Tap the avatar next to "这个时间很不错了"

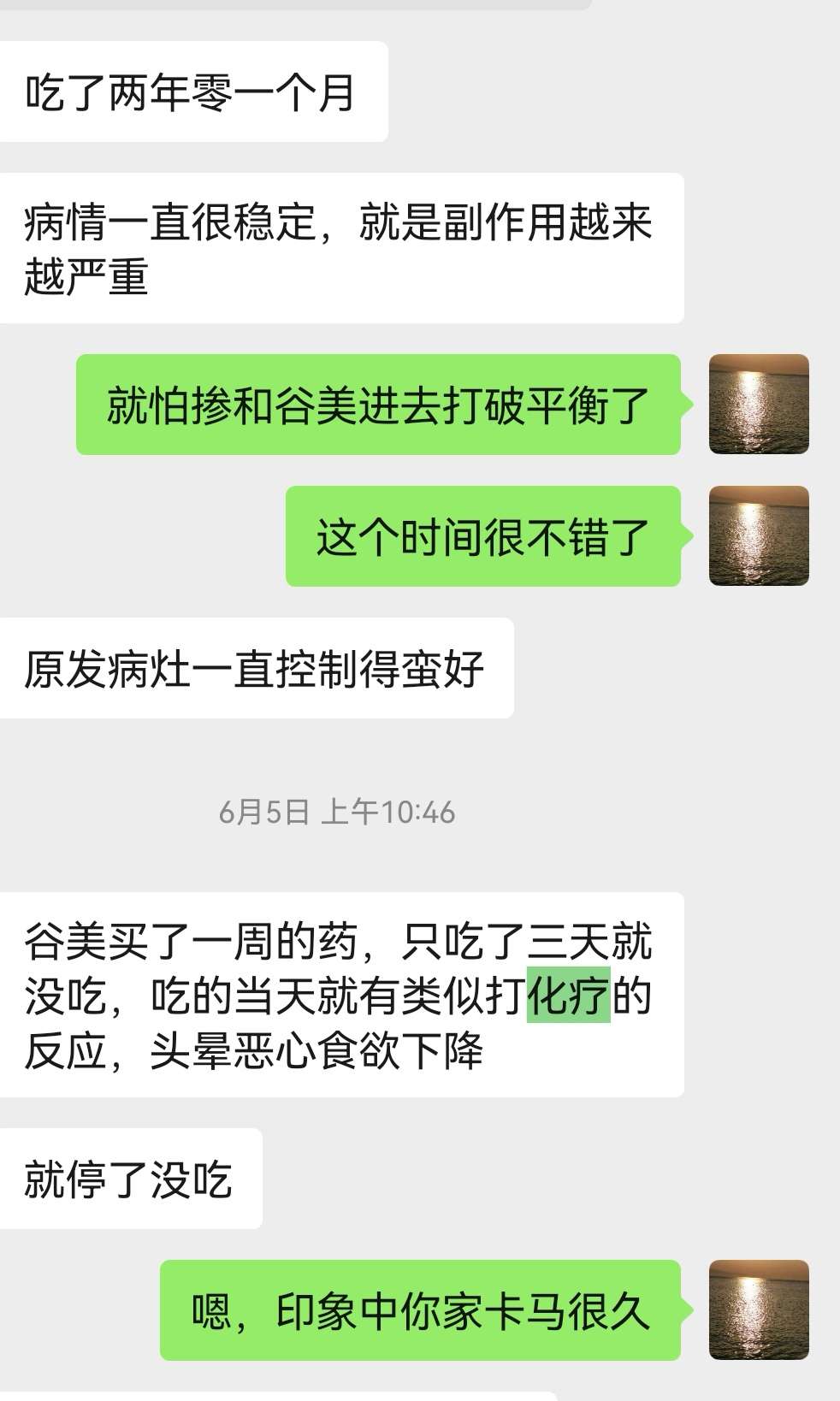coord(759,536)
